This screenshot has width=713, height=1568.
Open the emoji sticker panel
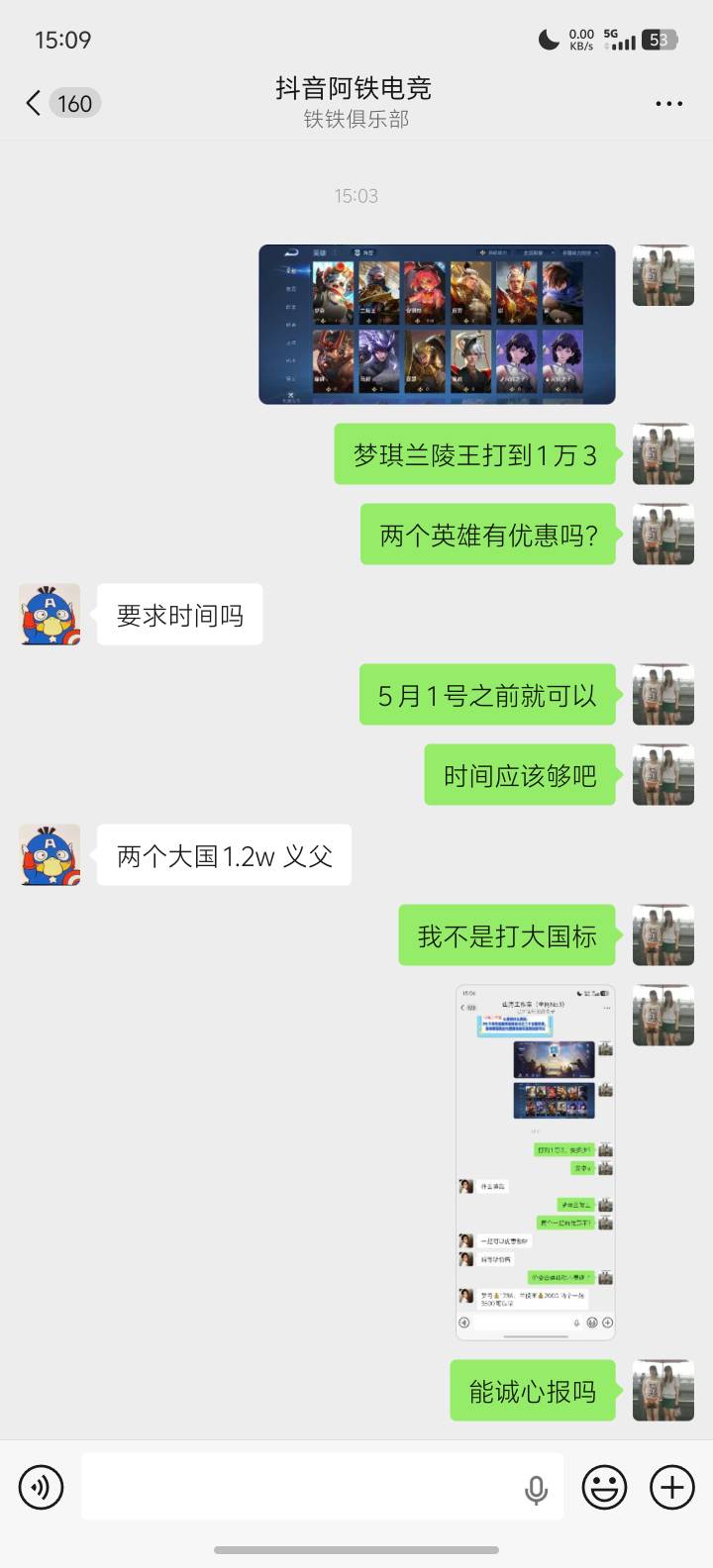coord(604,1487)
